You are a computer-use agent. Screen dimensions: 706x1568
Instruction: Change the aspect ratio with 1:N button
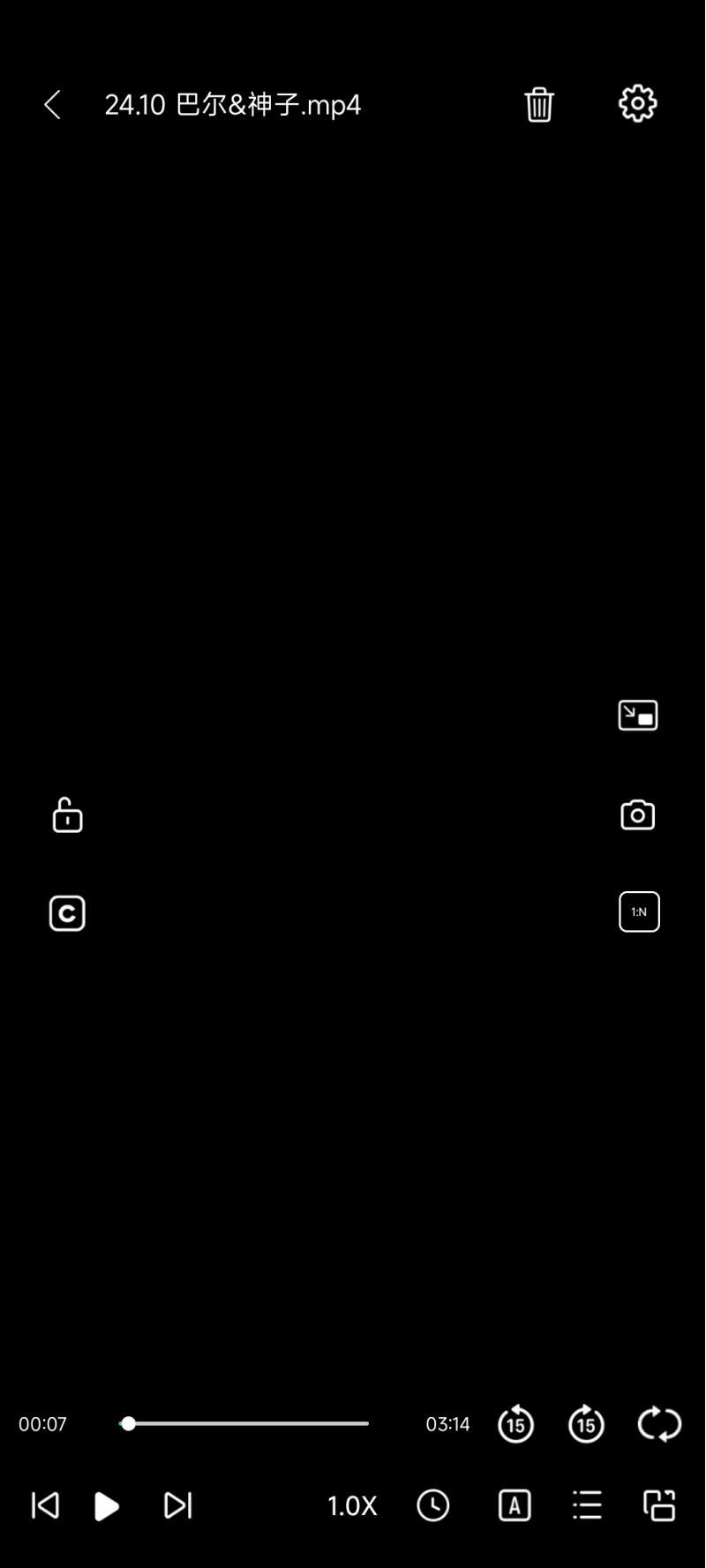[639, 912]
